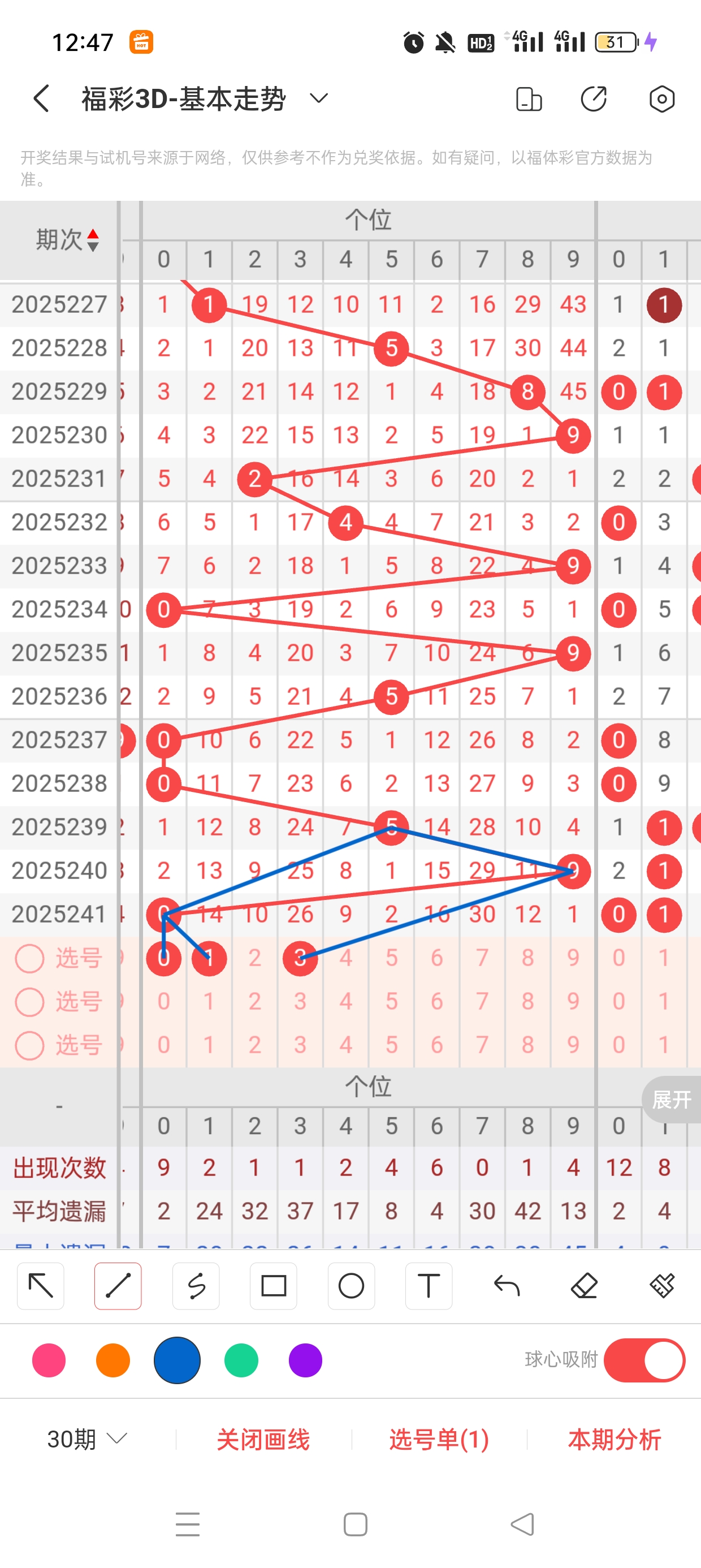Expand the stats with 展开 button
The width and height of the screenshot is (701, 1568).
click(x=671, y=1100)
